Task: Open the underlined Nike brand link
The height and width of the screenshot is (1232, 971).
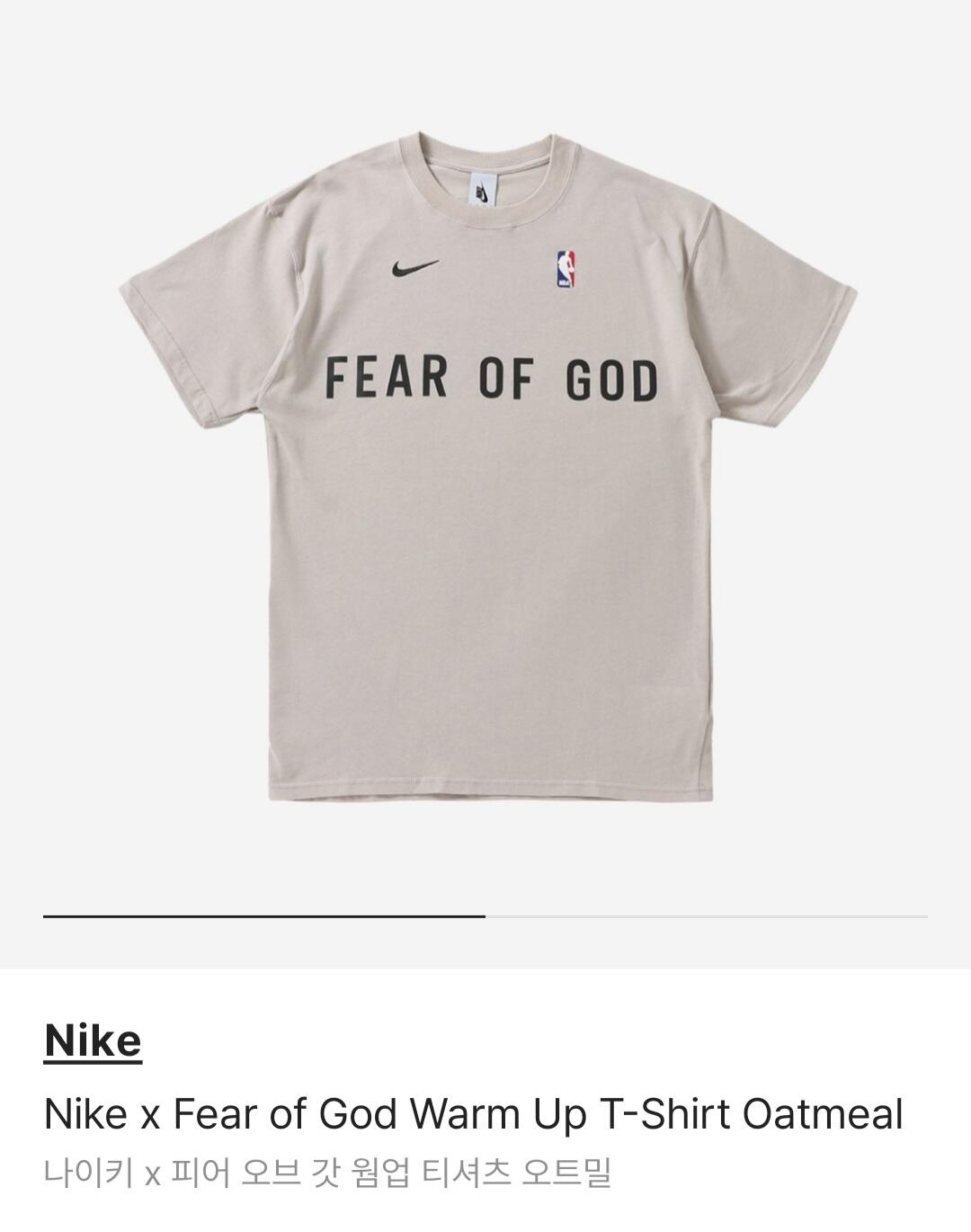Action: point(93,1040)
